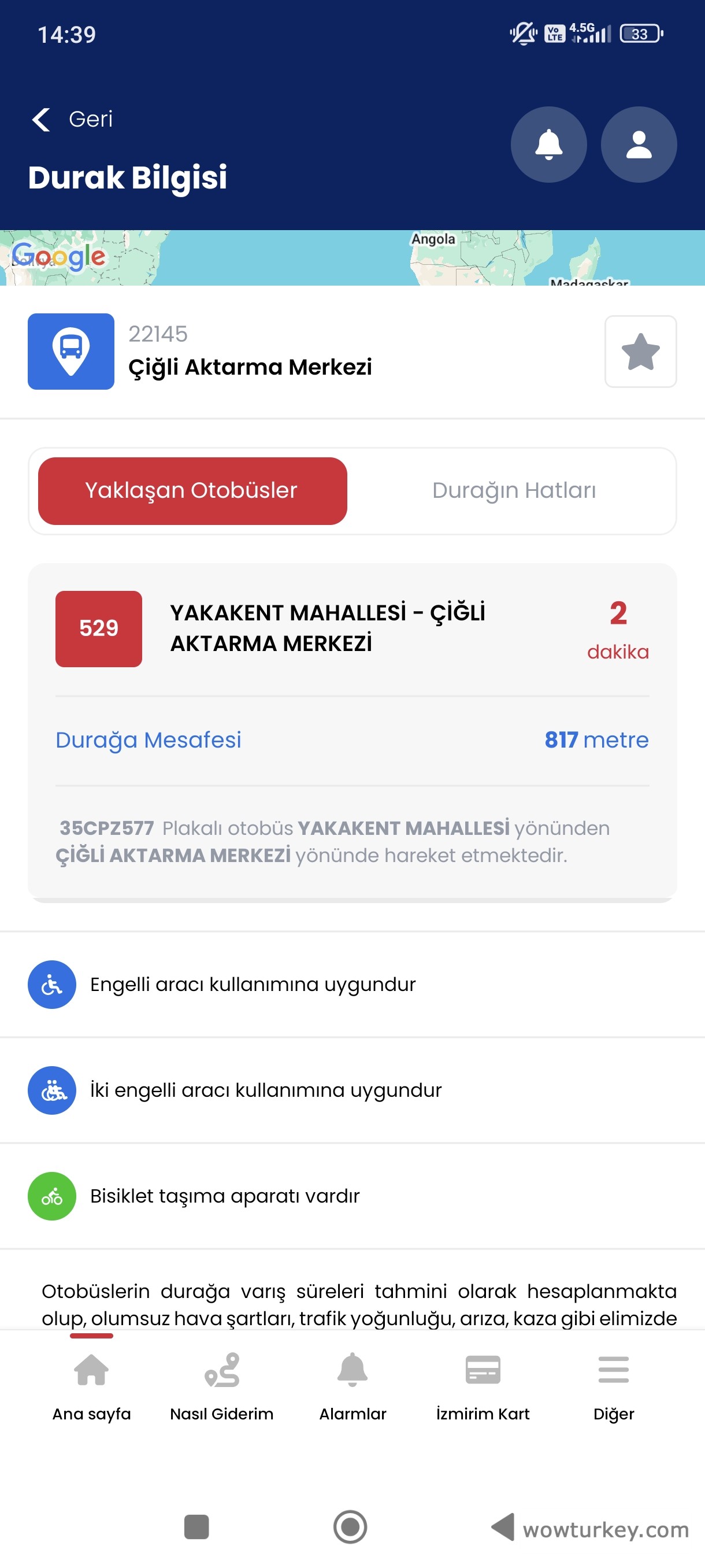Select the Yaklaşan Otobüsler tab

click(x=192, y=491)
